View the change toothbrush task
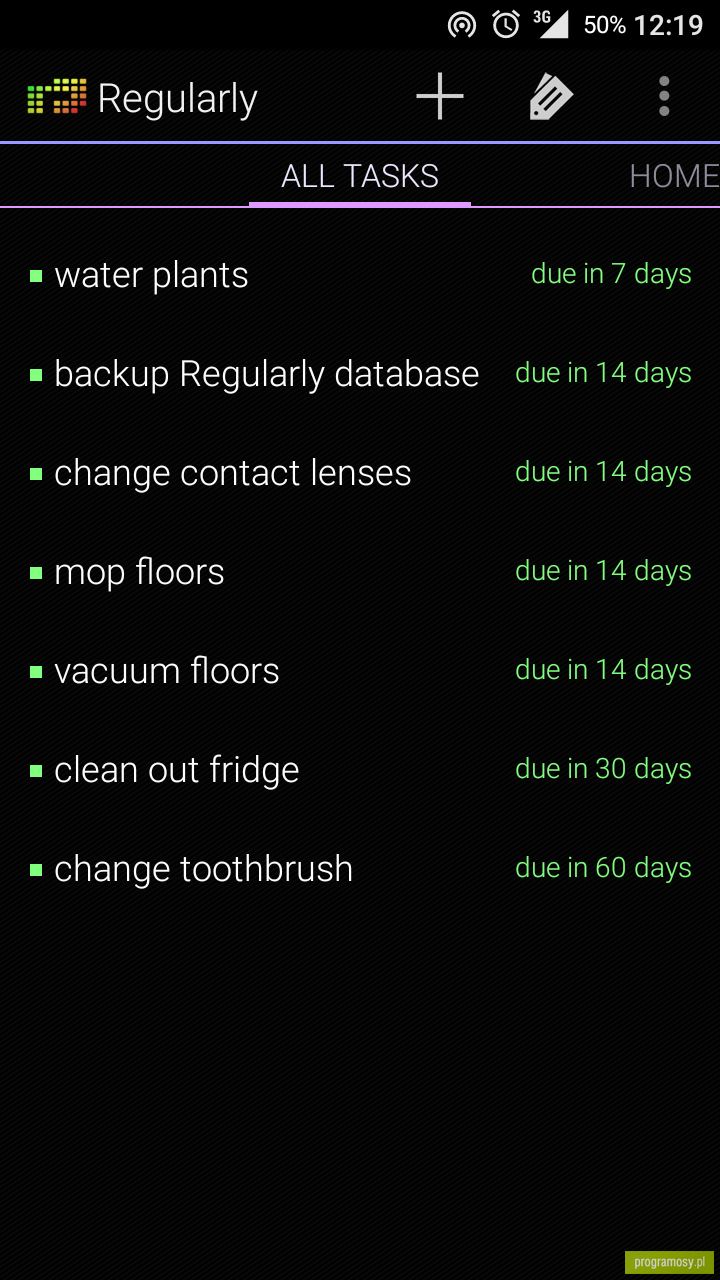Screen dimensions: 720x1280 360,868
